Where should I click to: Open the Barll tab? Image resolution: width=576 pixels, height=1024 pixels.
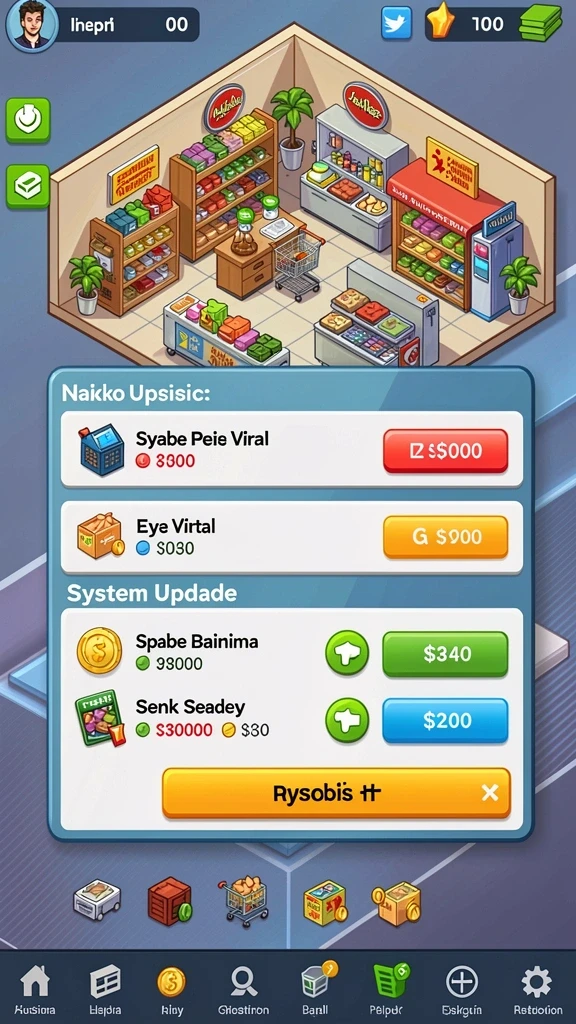(317, 989)
